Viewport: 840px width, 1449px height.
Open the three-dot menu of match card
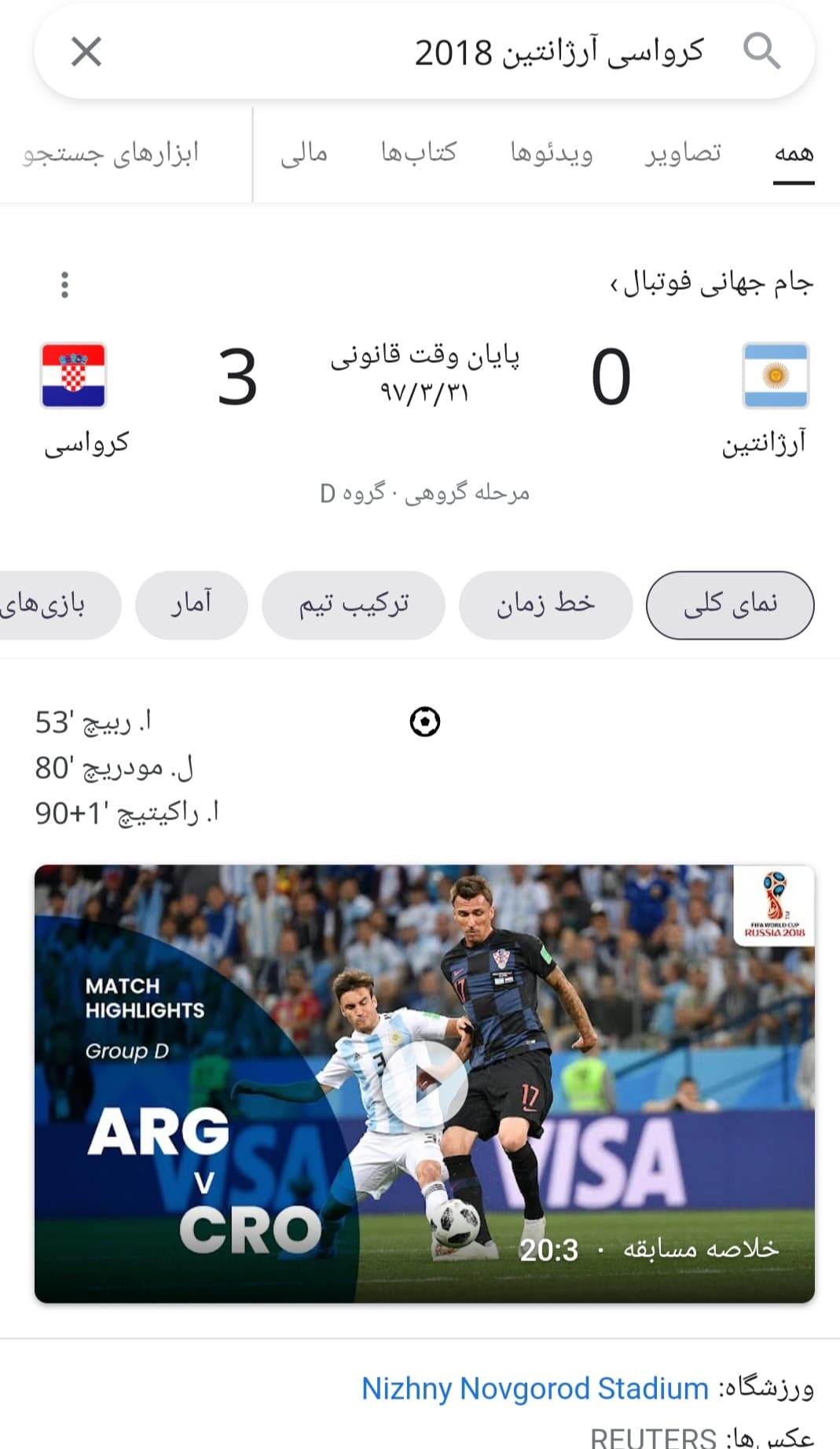[x=65, y=284]
